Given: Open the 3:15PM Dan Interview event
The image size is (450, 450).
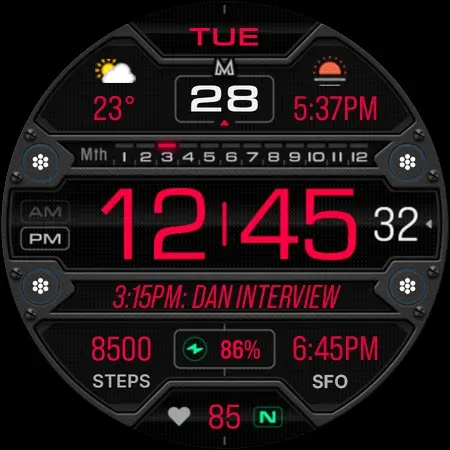Looking at the screenshot, I should point(226,296).
